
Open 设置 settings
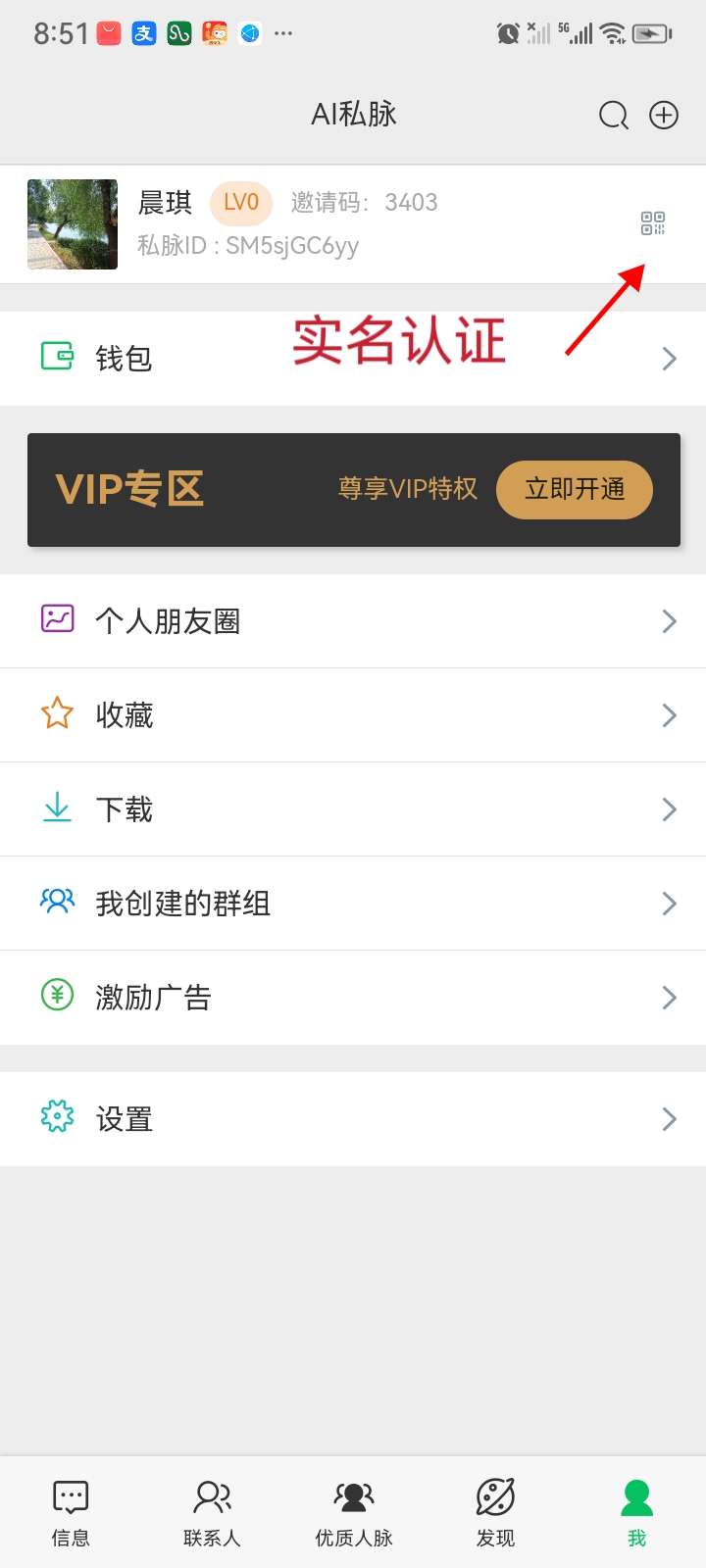point(353,1119)
